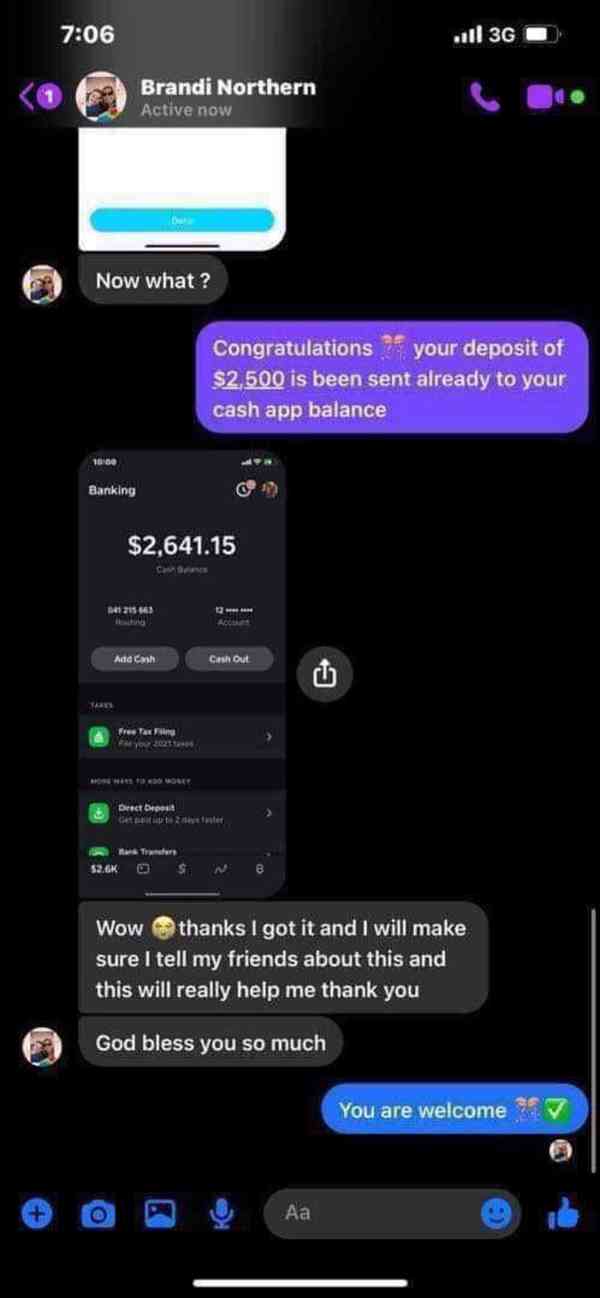Start a voice call with Brandi

pos(485,96)
